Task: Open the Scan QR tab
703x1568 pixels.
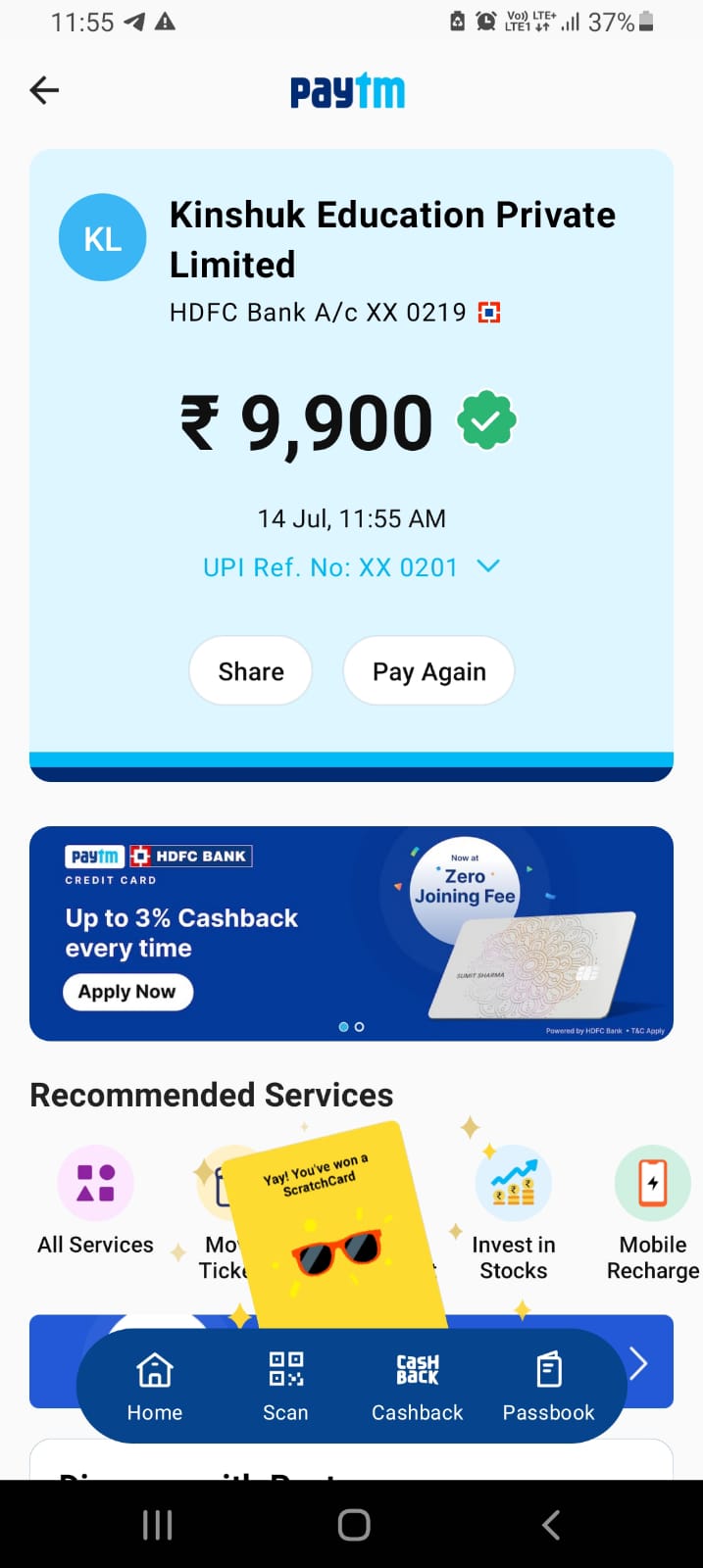Action: [x=285, y=1386]
